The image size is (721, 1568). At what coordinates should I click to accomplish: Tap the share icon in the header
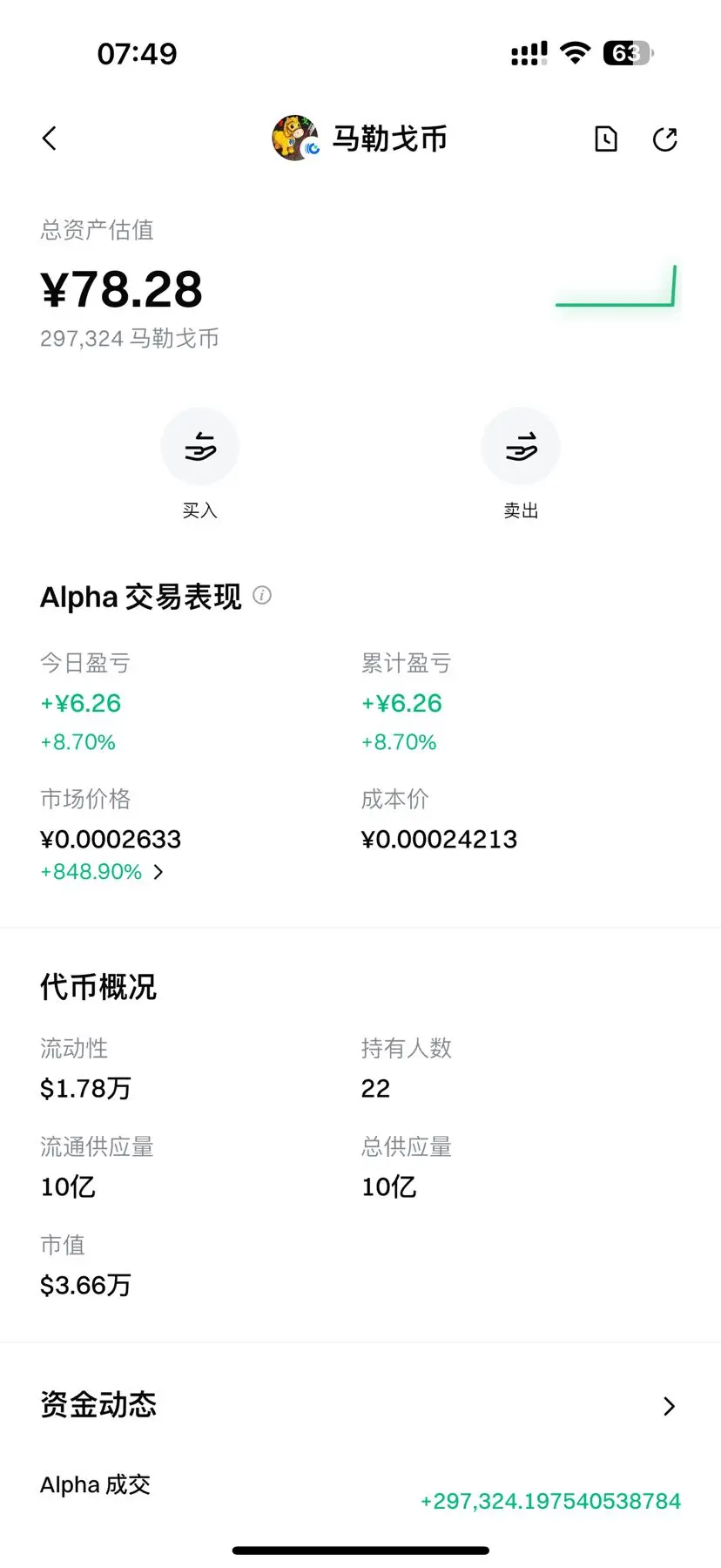pyautogui.click(x=665, y=139)
